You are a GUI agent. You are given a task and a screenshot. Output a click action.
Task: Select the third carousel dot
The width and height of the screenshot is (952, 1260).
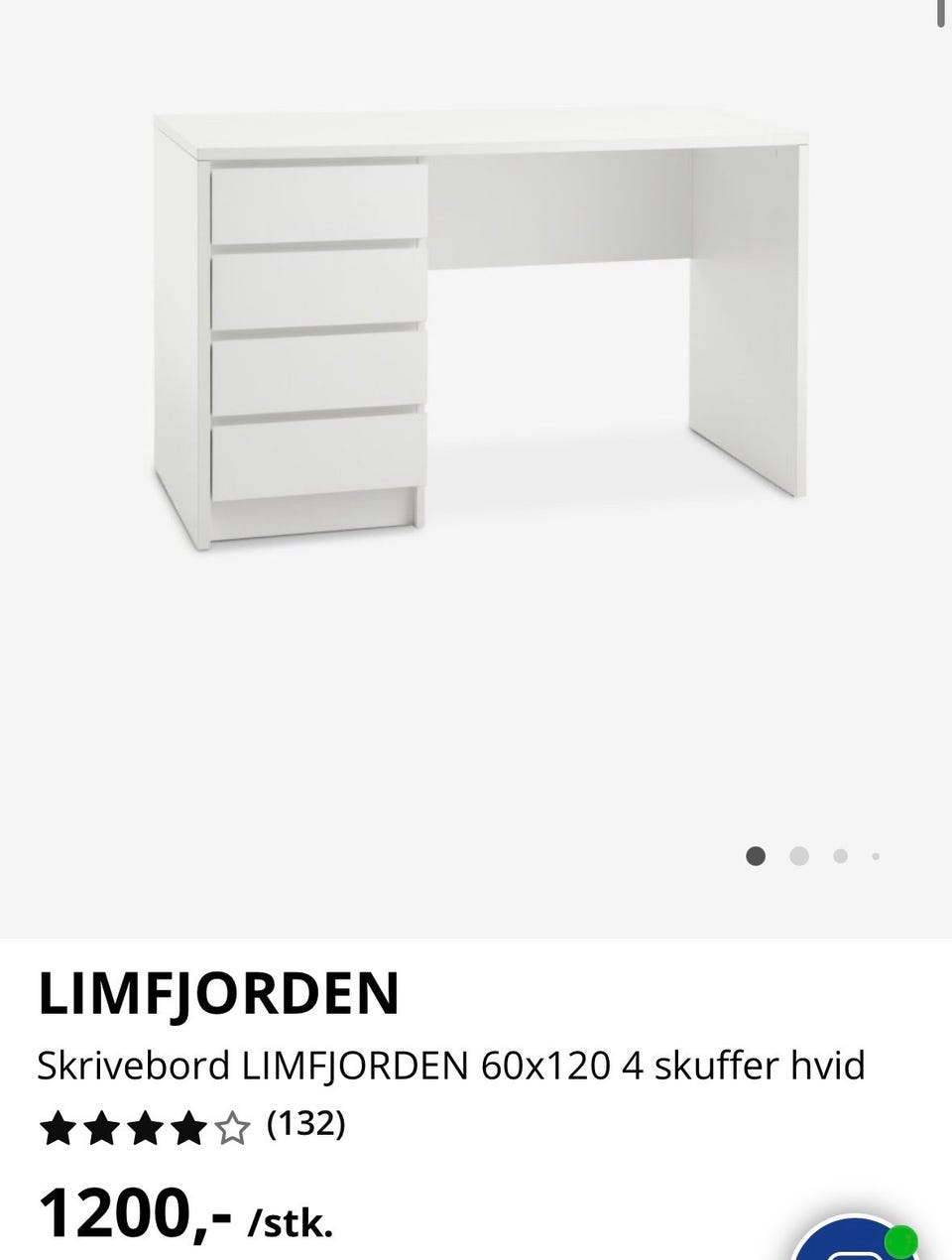click(x=840, y=854)
